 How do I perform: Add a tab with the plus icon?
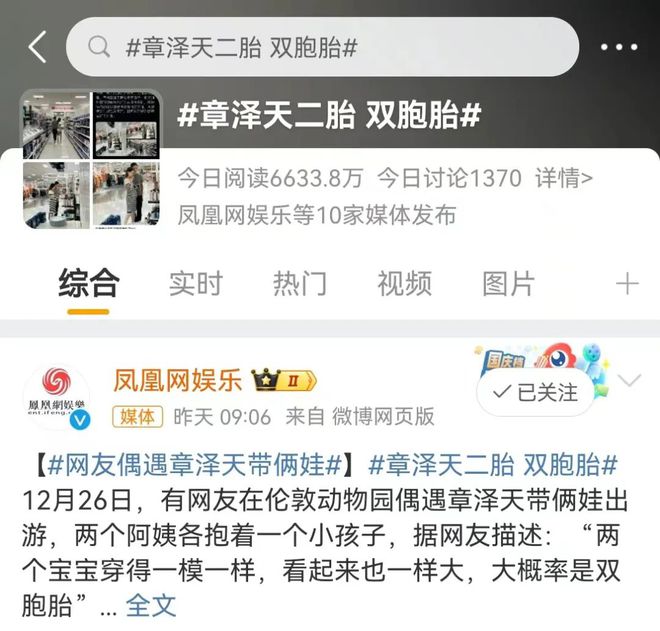627,284
